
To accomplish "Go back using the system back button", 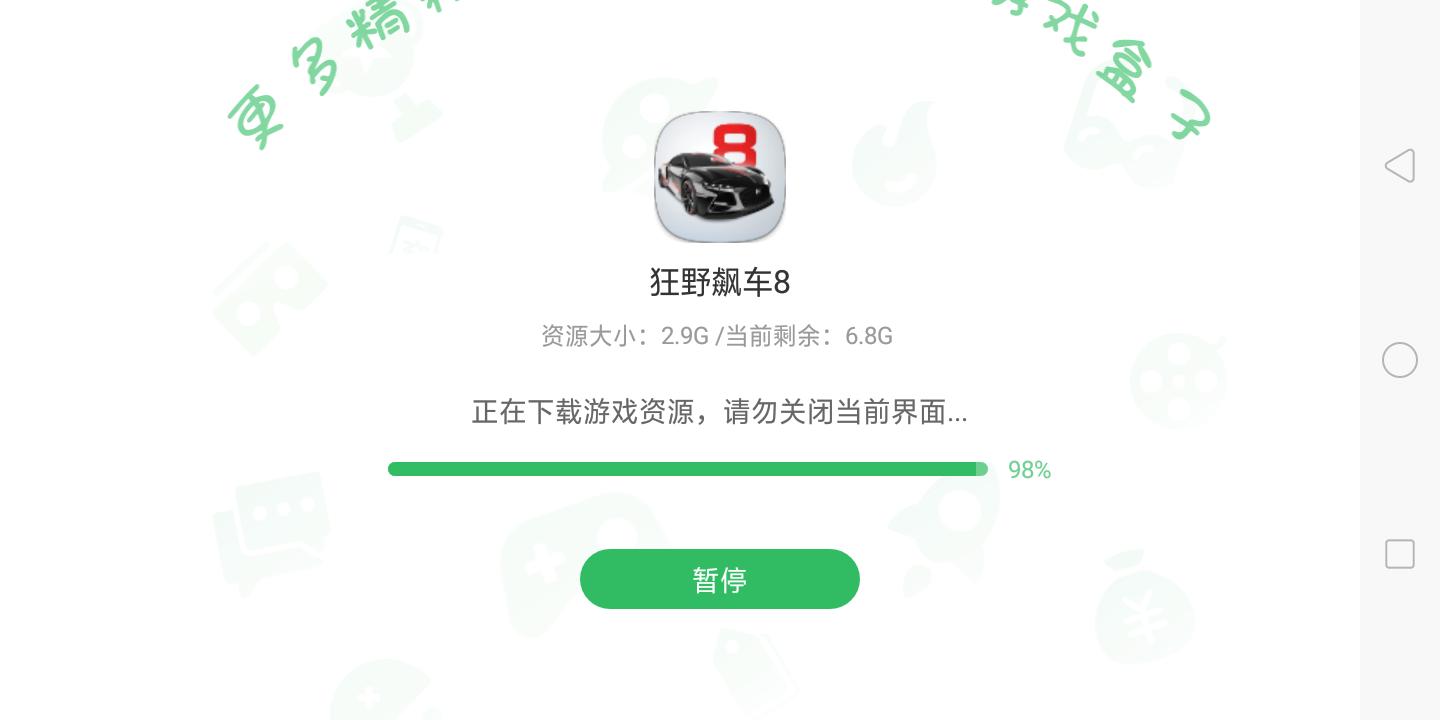I will [1399, 166].
